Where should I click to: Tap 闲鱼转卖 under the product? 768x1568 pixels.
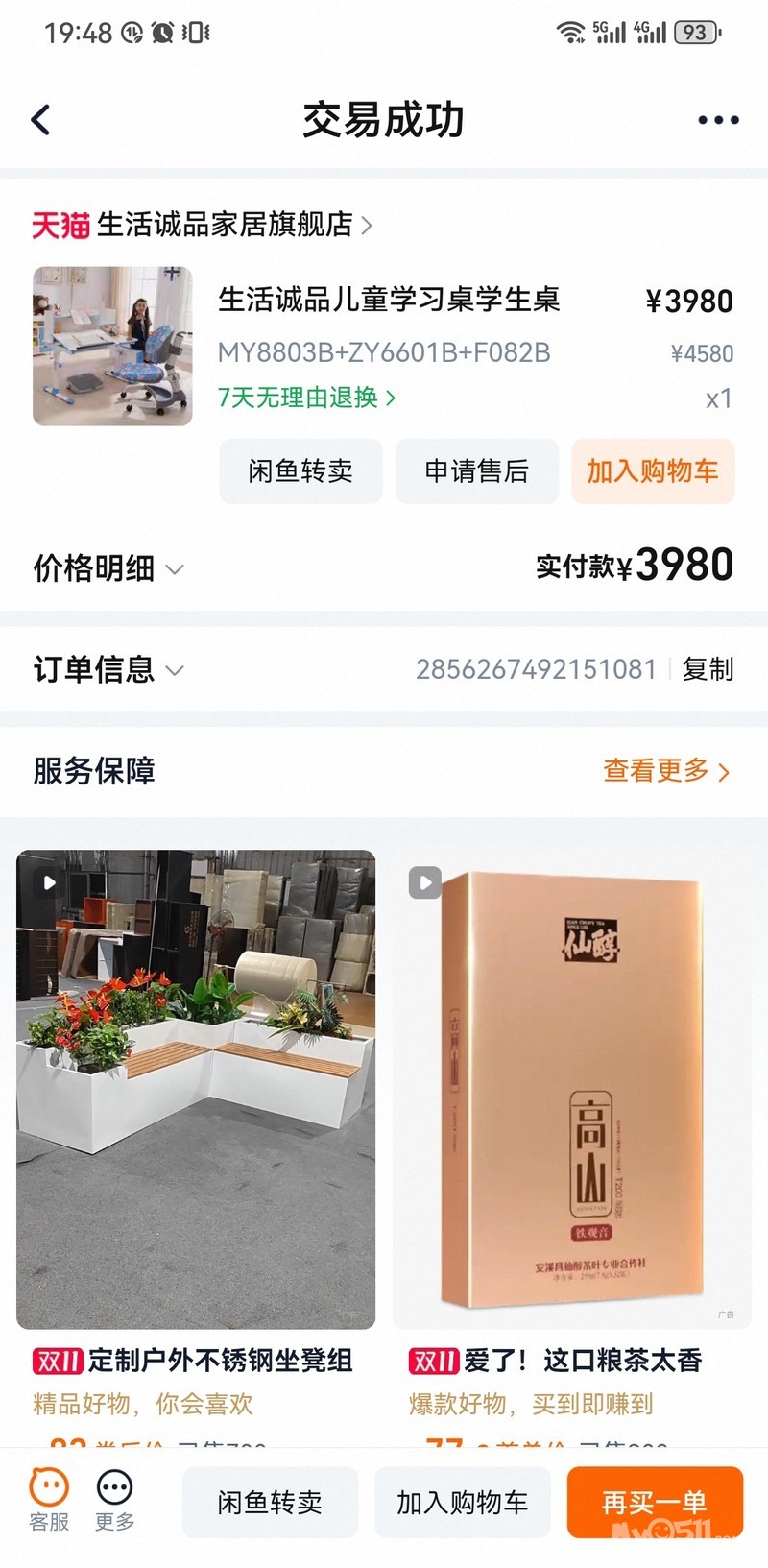point(300,470)
